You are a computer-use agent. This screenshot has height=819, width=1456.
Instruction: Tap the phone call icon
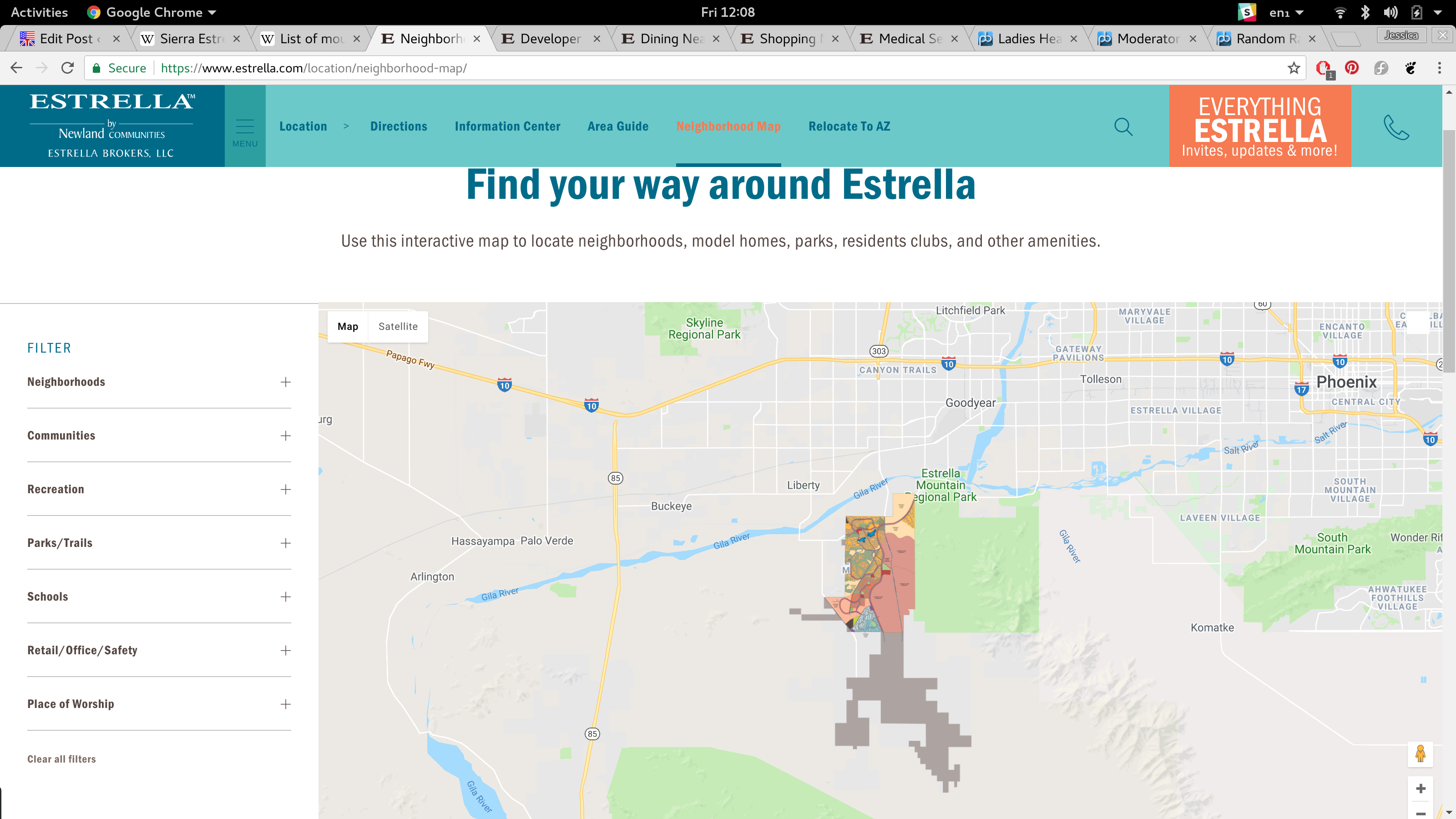click(x=1396, y=126)
